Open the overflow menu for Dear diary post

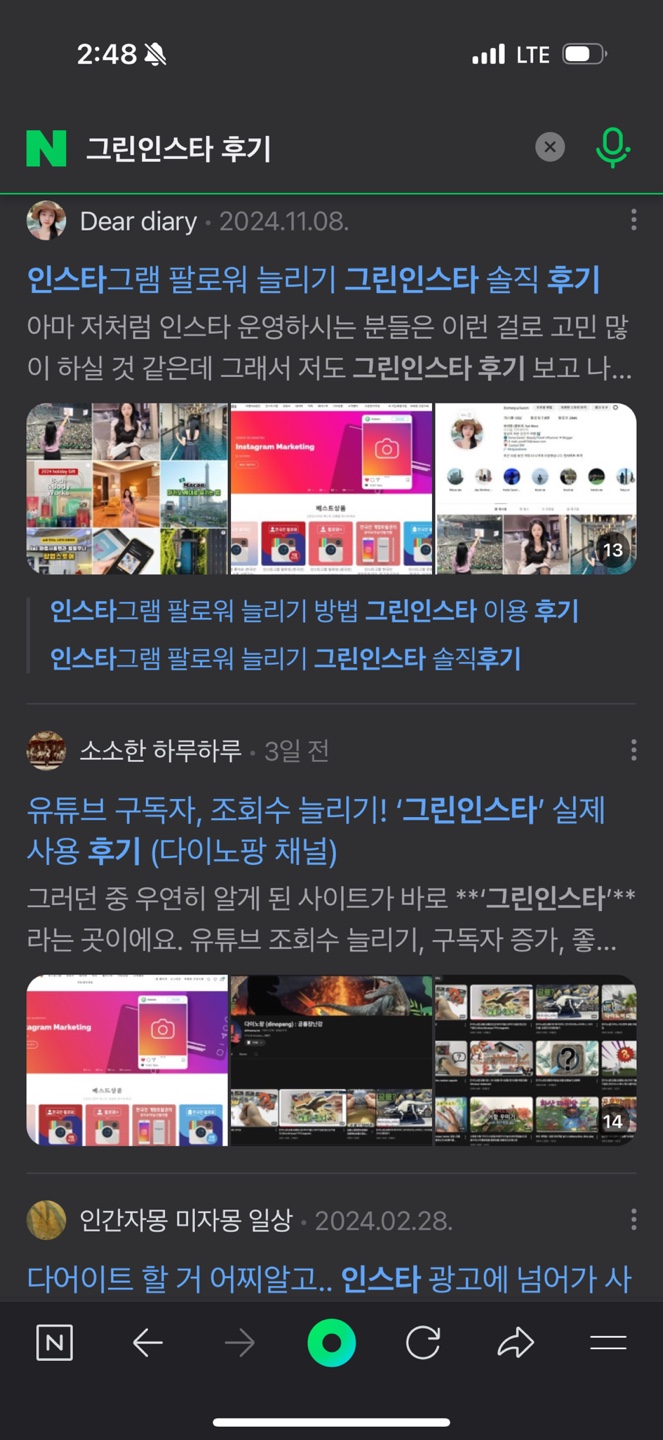[633, 221]
